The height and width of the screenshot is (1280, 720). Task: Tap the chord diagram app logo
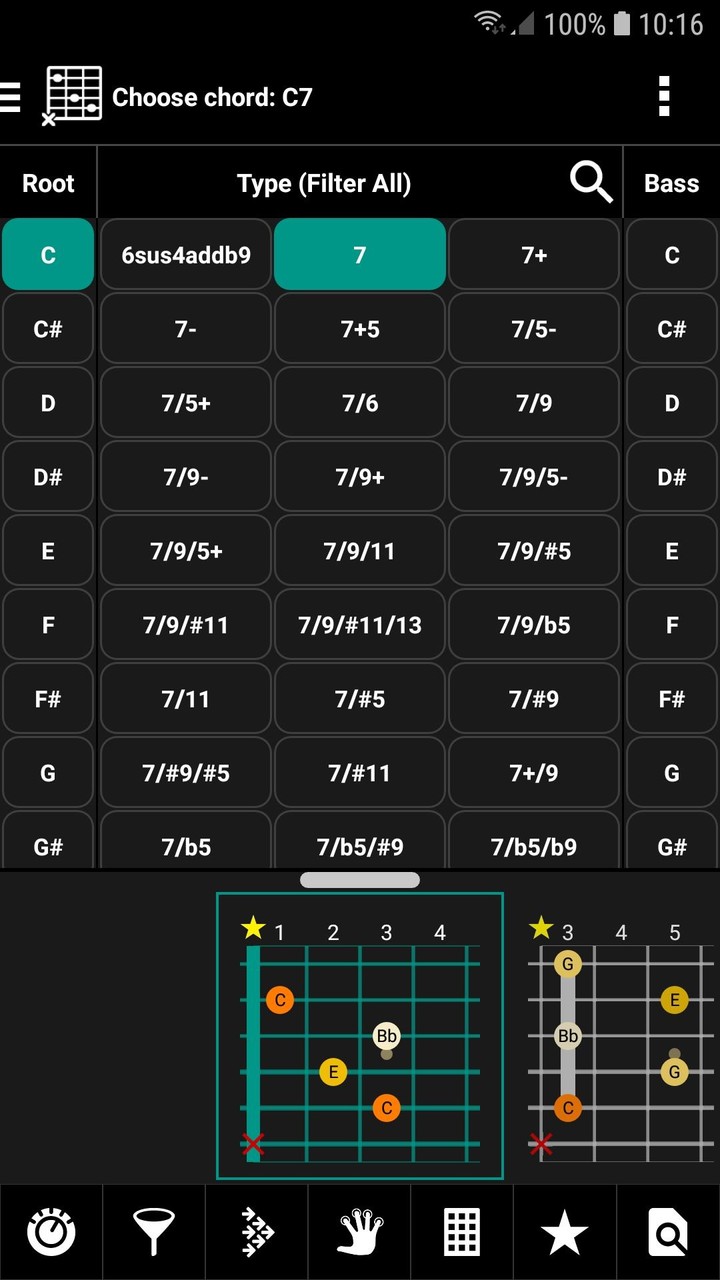73,95
